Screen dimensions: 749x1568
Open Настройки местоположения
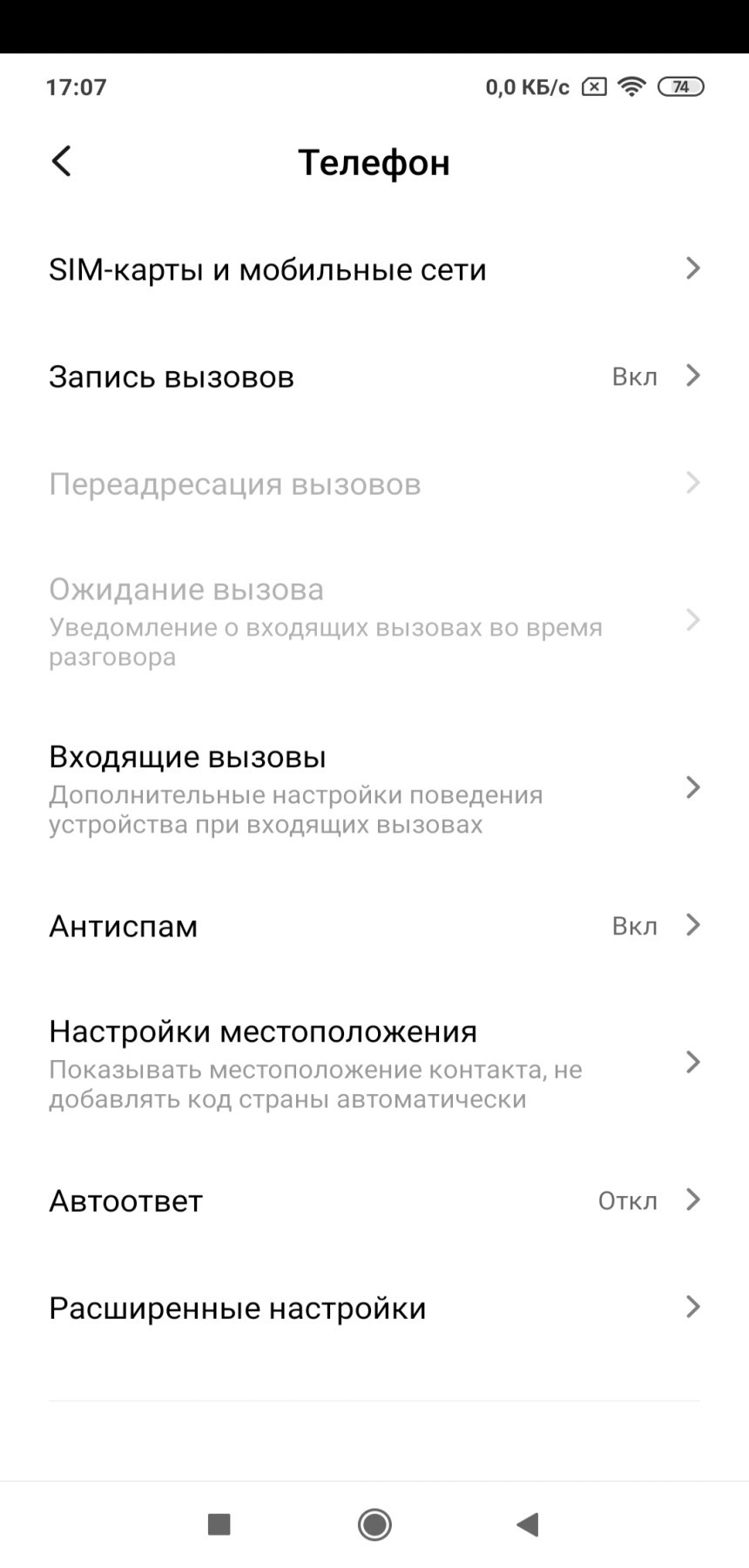coord(374,1063)
